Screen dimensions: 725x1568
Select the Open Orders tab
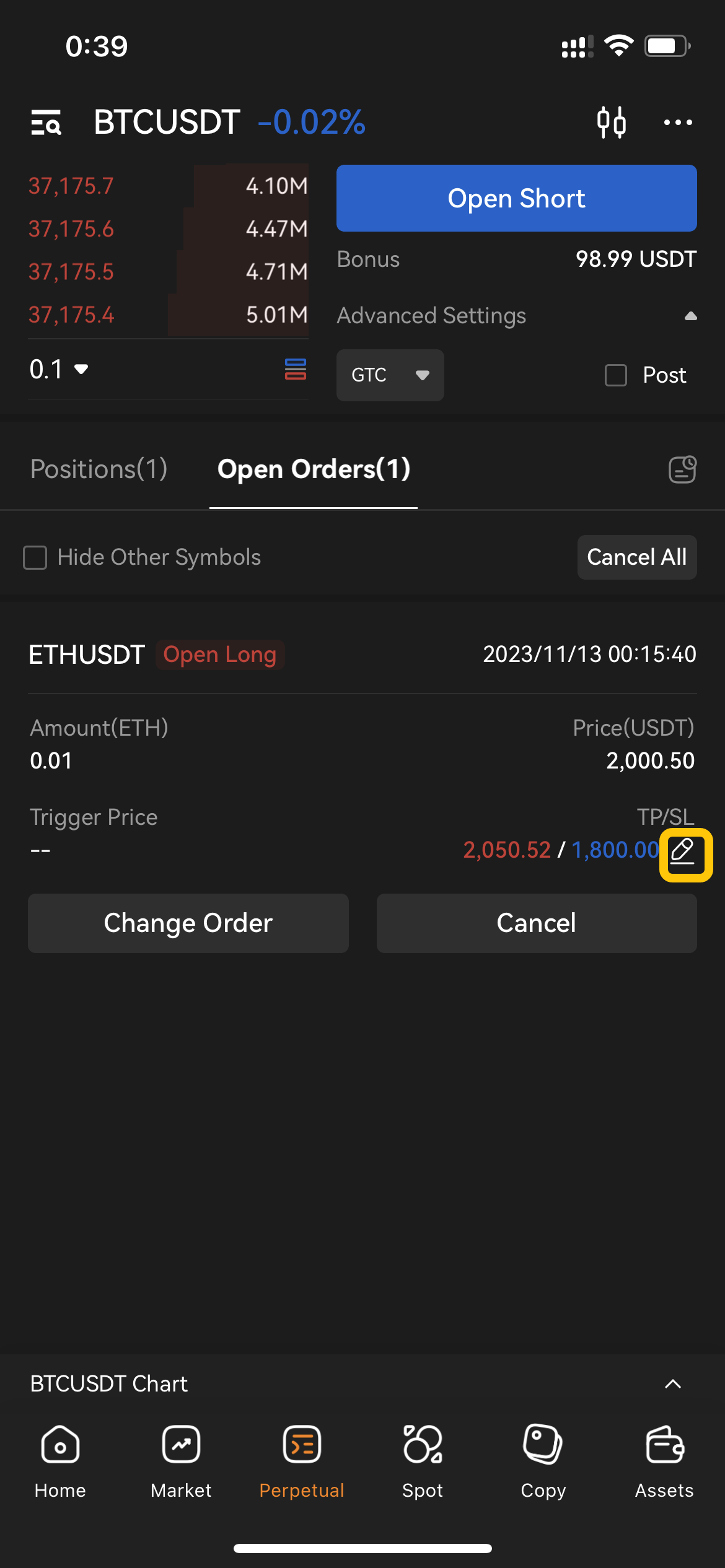click(x=313, y=469)
